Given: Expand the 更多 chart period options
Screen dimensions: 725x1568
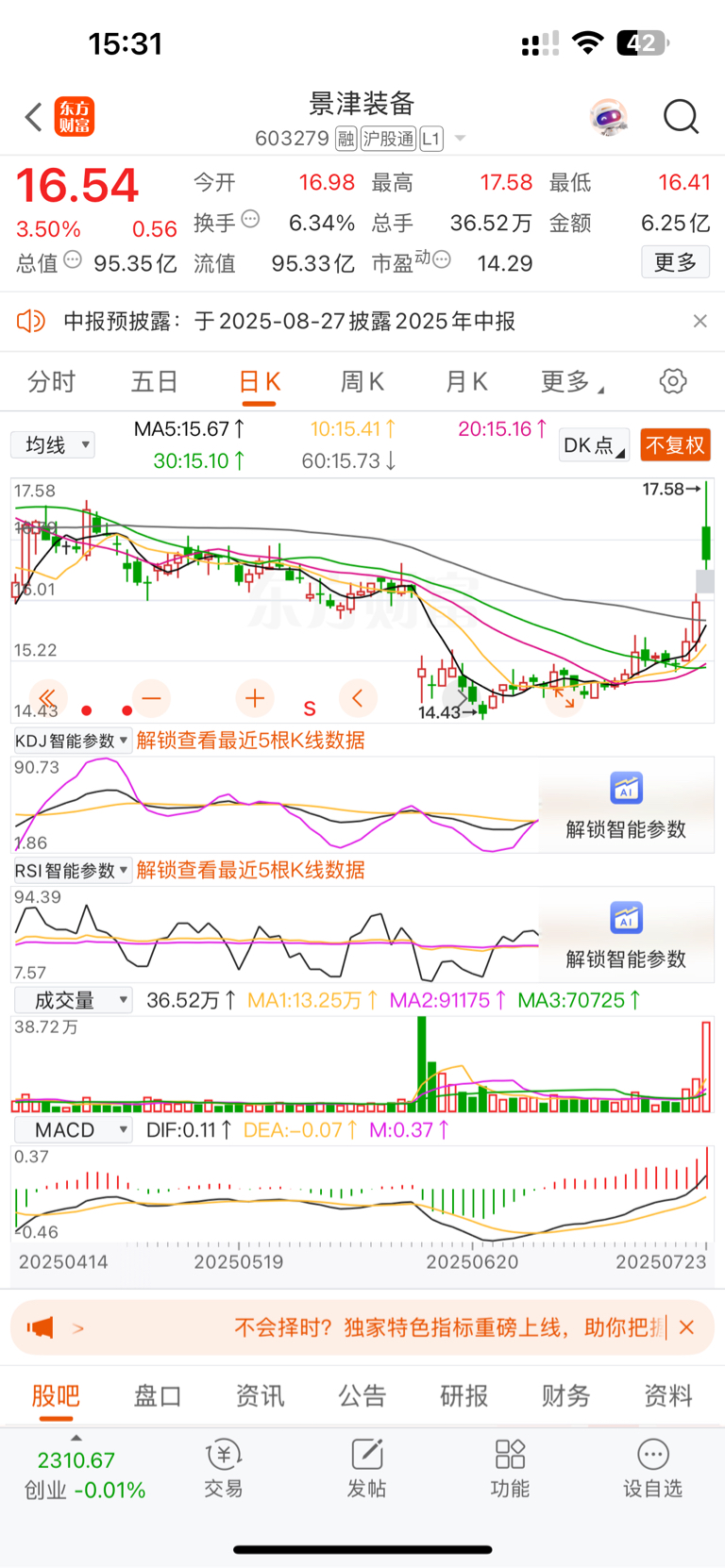Looking at the screenshot, I should (x=572, y=381).
